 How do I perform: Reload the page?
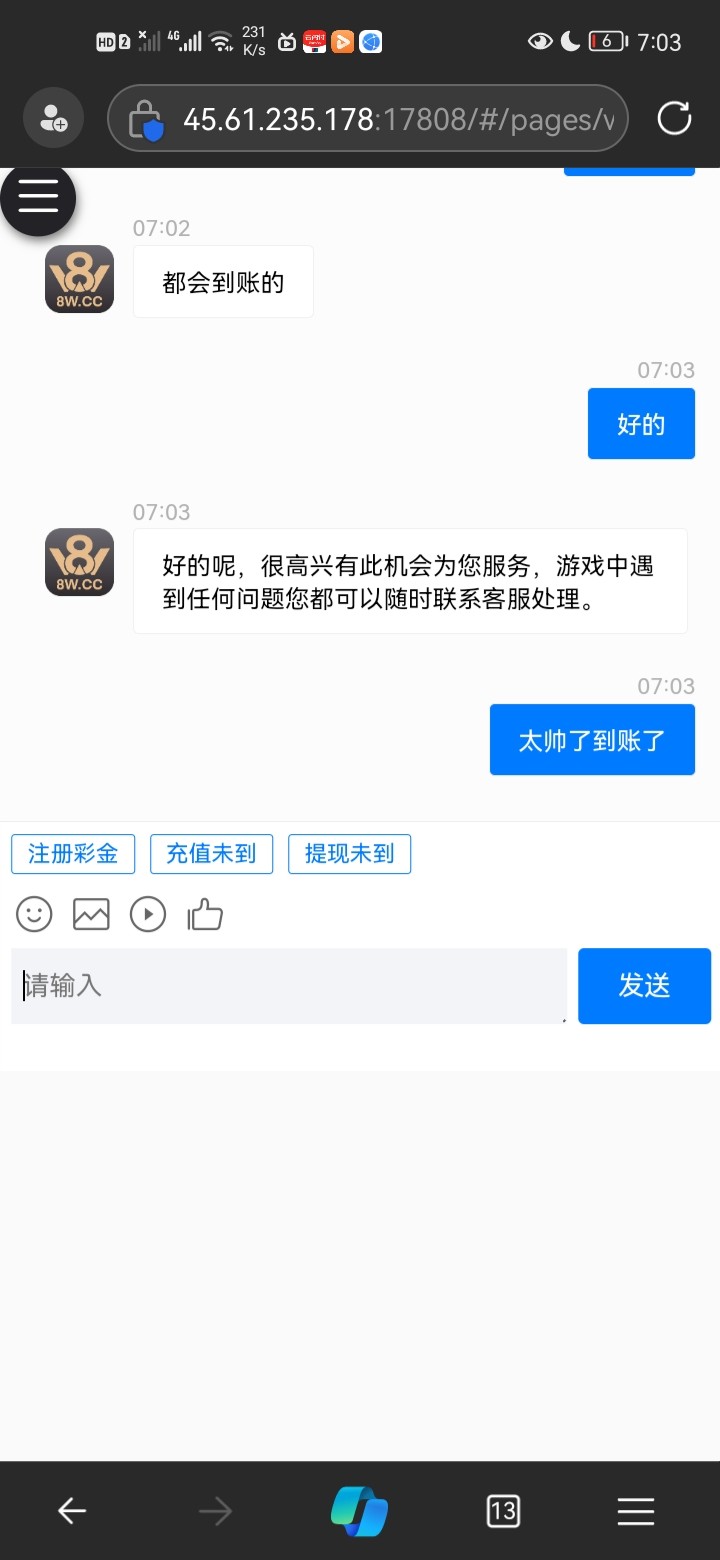(x=674, y=118)
